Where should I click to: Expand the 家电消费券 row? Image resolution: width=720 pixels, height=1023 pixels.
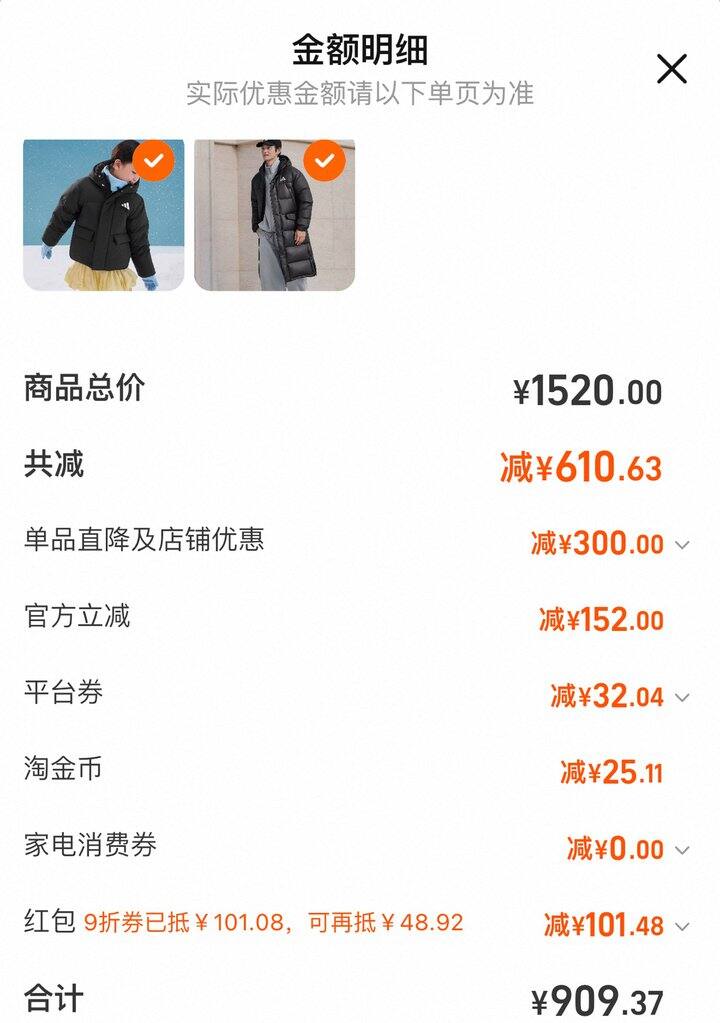coord(682,850)
